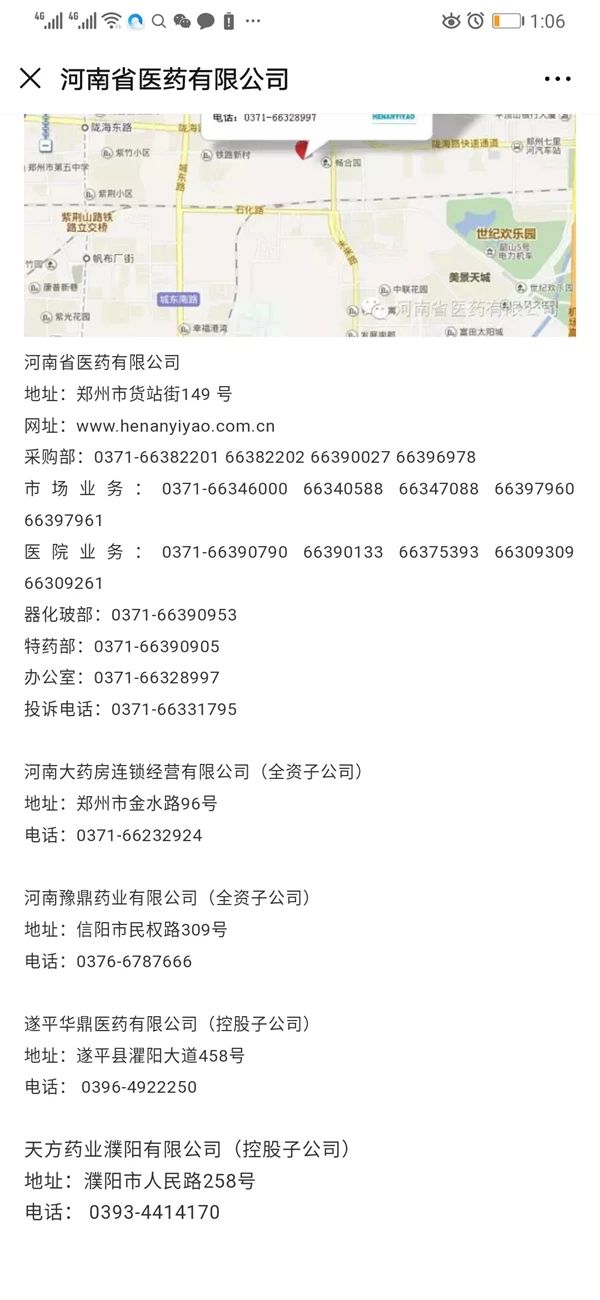View the company location map image
Screen dimensions: 600x1300
coord(300,225)
